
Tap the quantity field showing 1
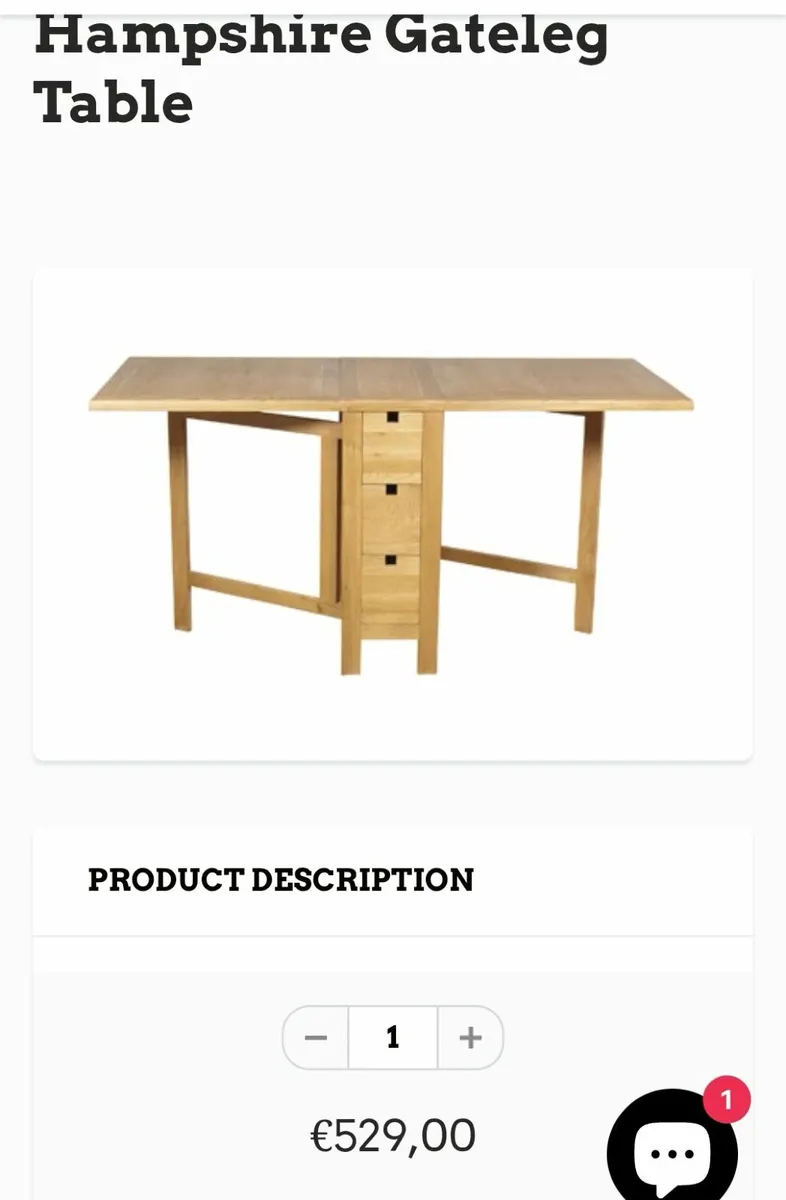pyautogui.click(x=393, y=1038)
